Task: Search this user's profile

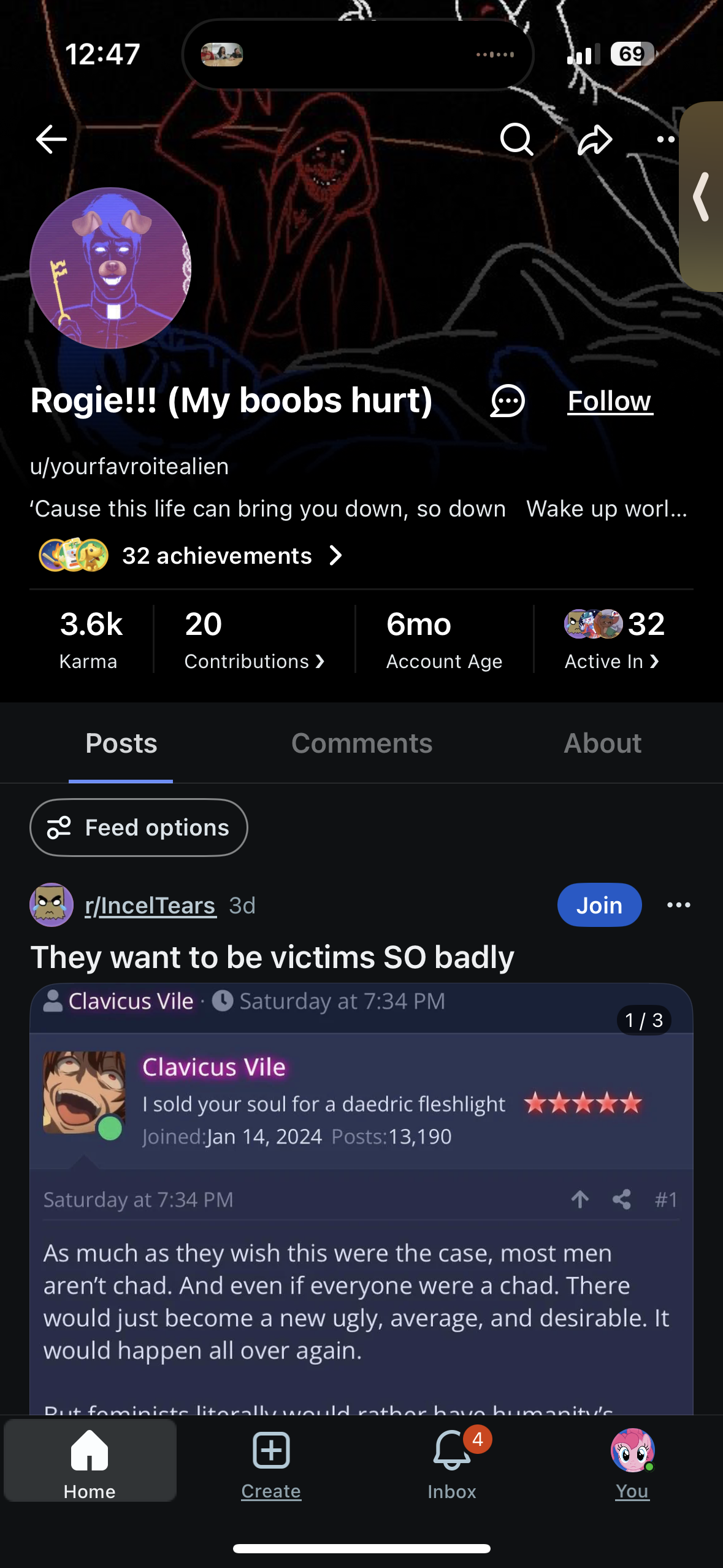Action: [x=516, y=139]
